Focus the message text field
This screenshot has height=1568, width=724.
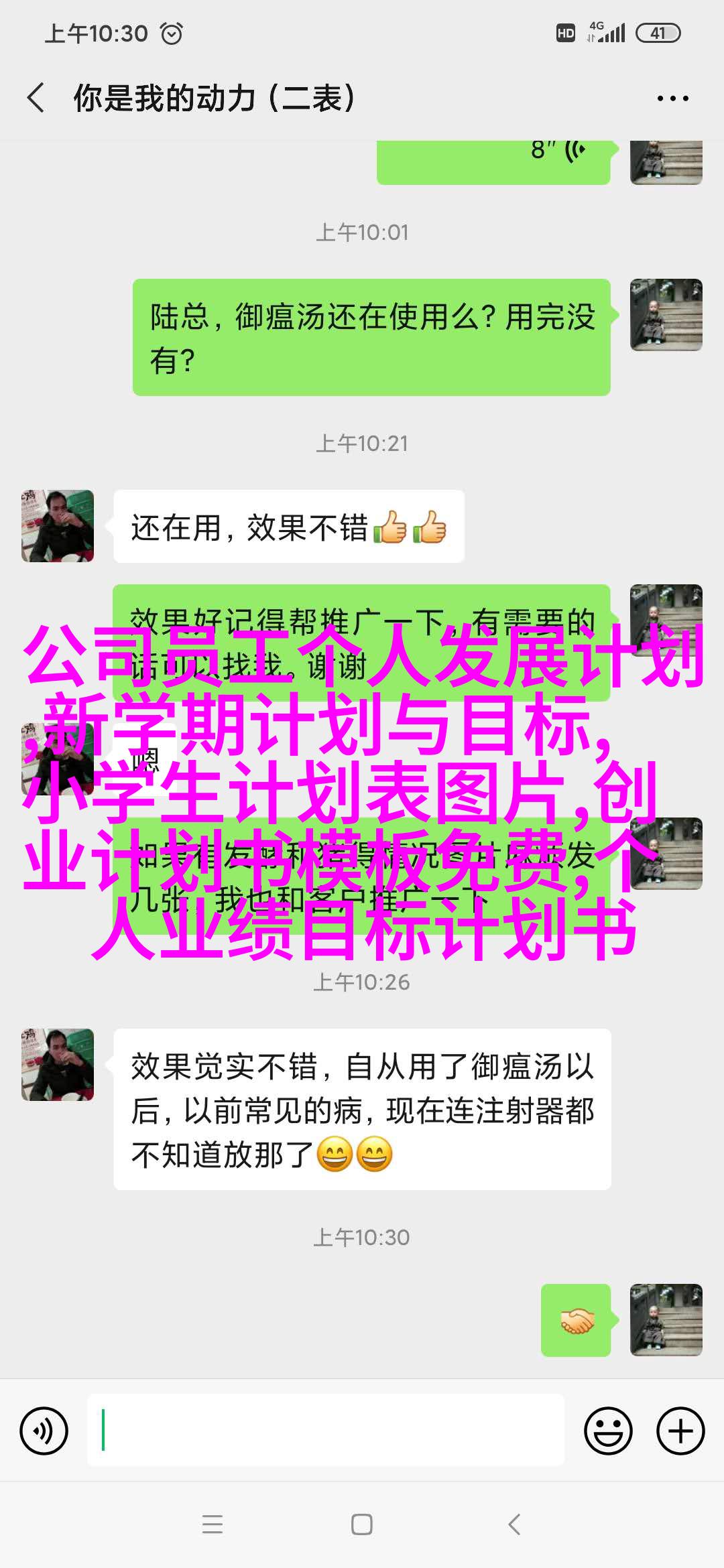click(x=326, y=1431)
